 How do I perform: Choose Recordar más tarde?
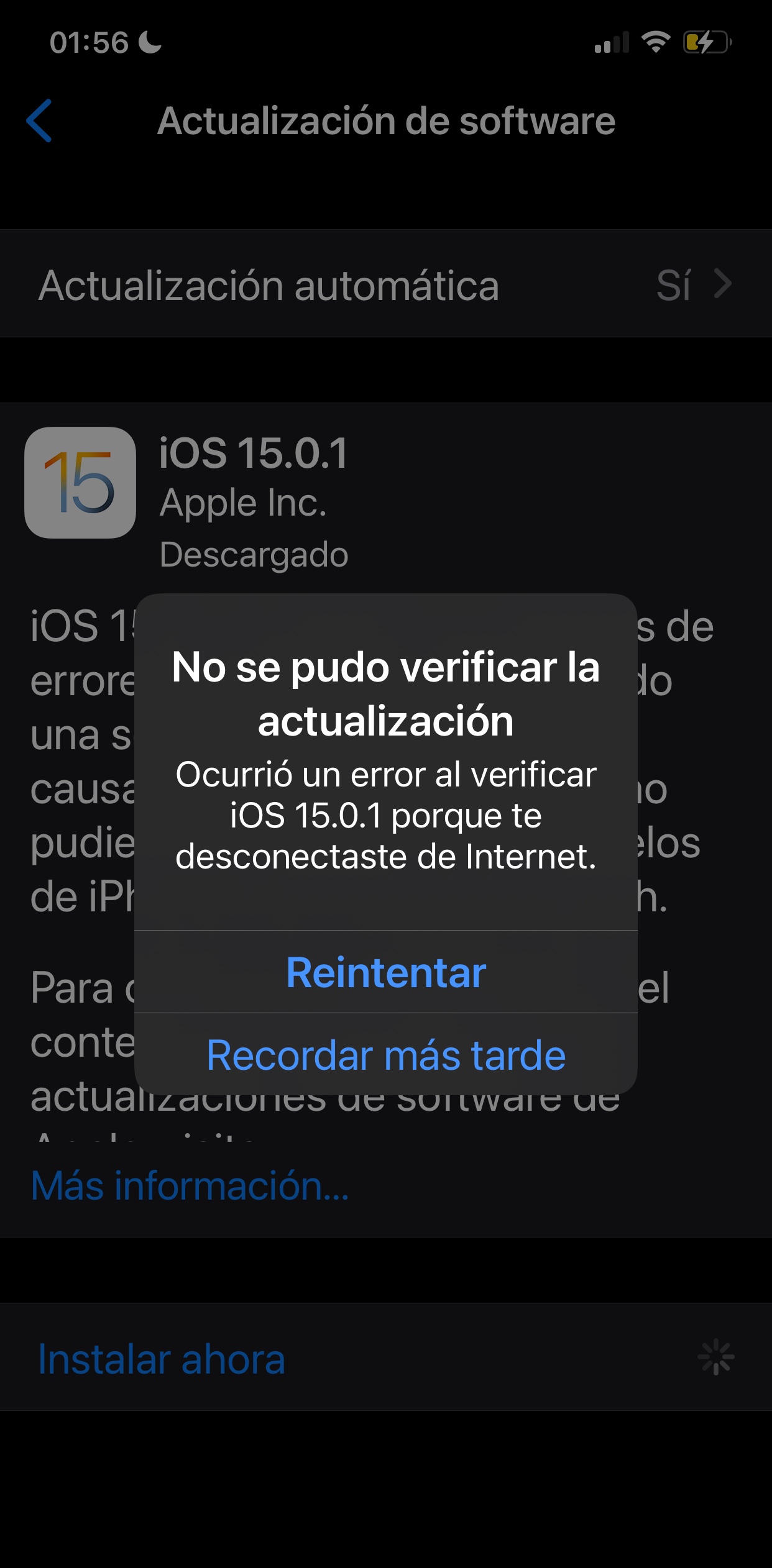coord(386,1055)
